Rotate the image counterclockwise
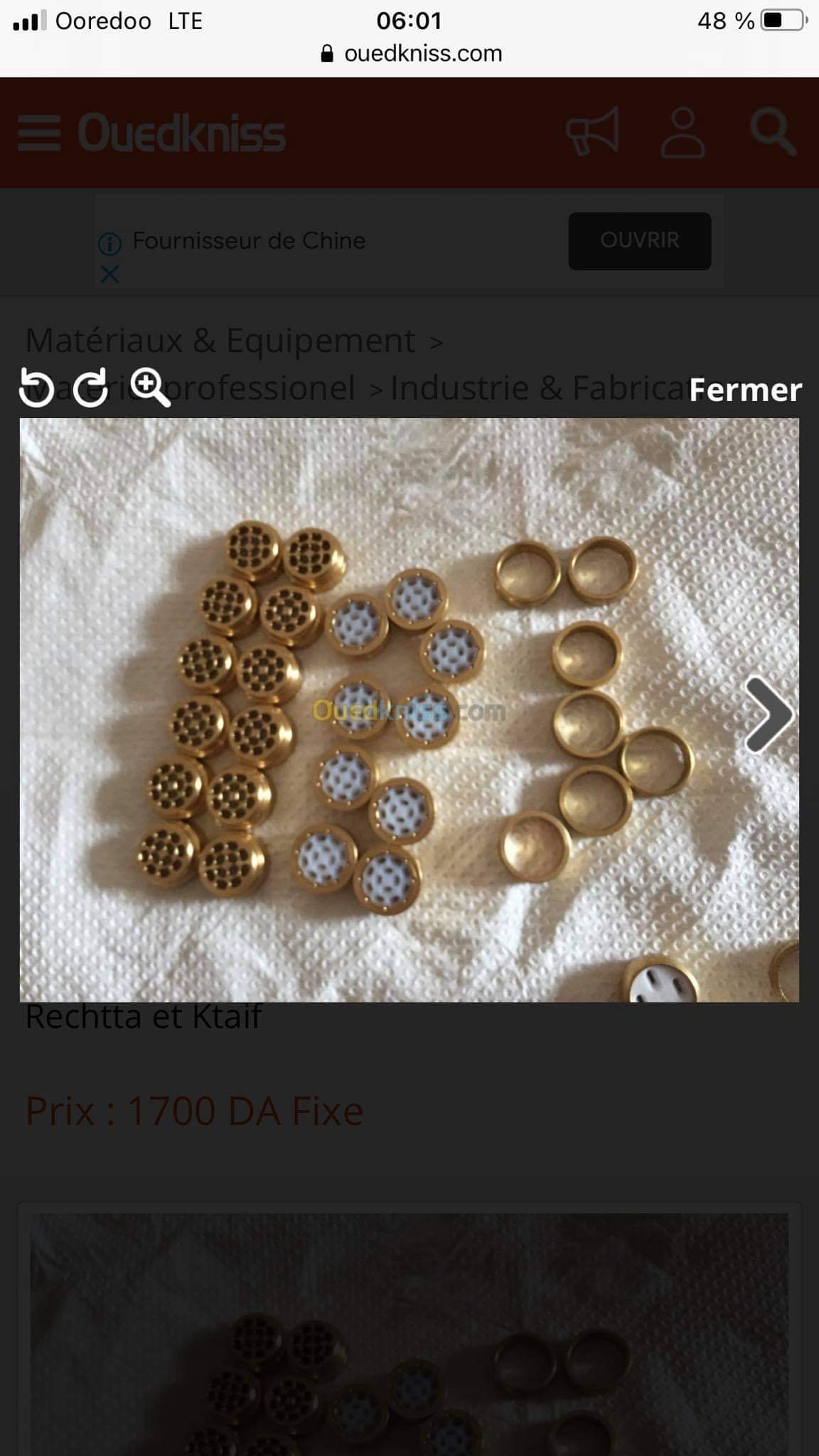Viewport: 819px width, 1456px height. (x=36, y=388)
